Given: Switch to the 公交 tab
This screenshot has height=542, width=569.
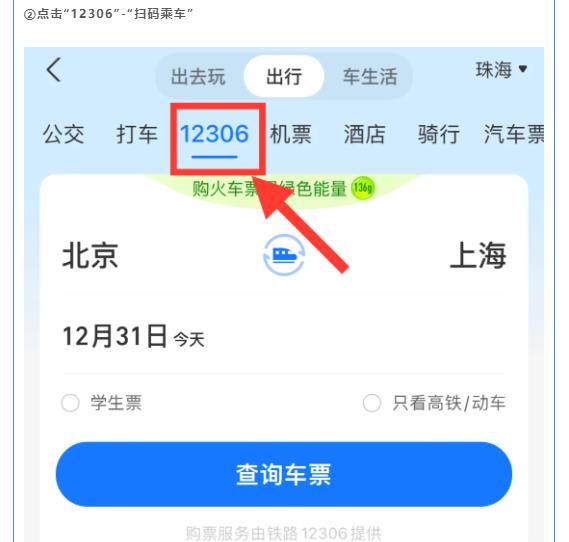Looking at the screenshot, I should click(64, 134).
